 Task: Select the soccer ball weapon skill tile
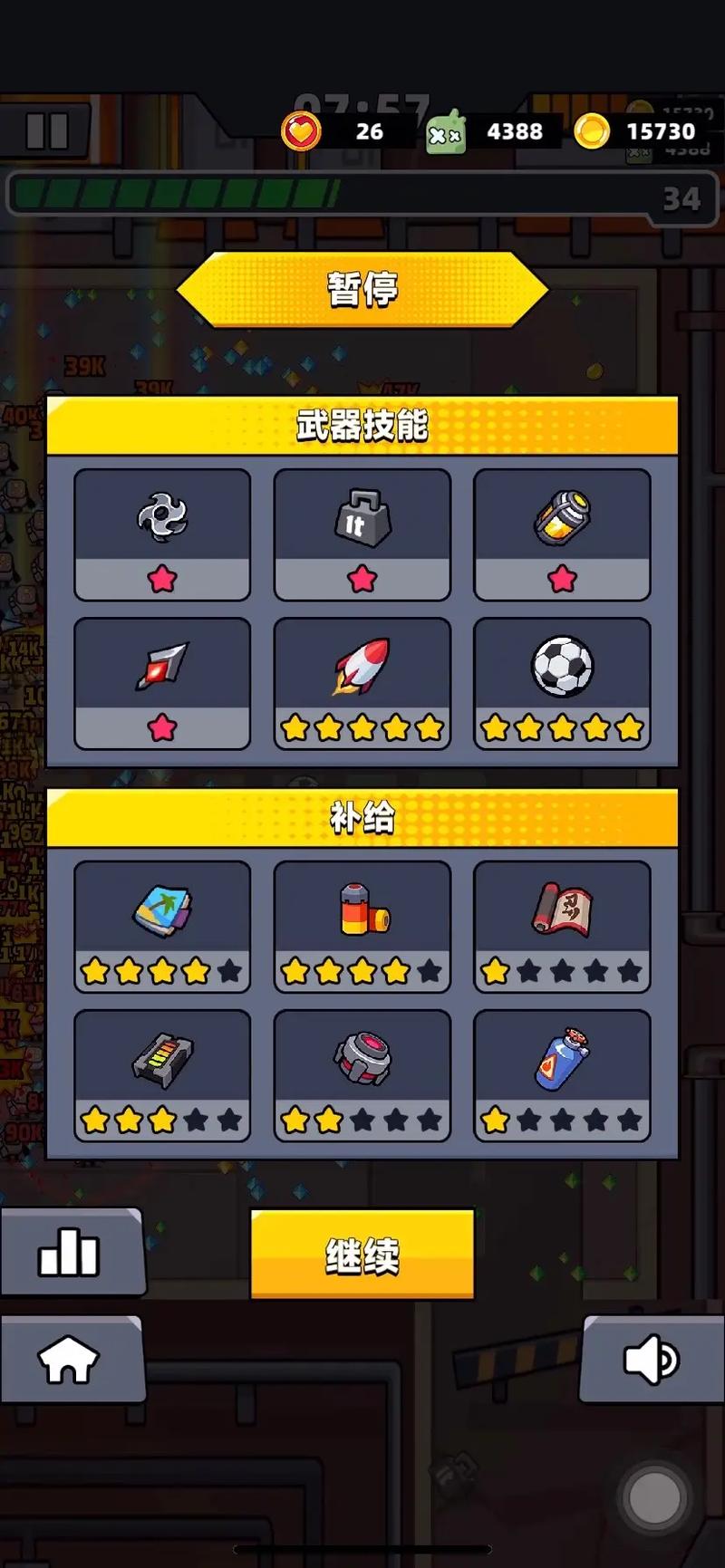pyautogui.click(x=562, y=683)
